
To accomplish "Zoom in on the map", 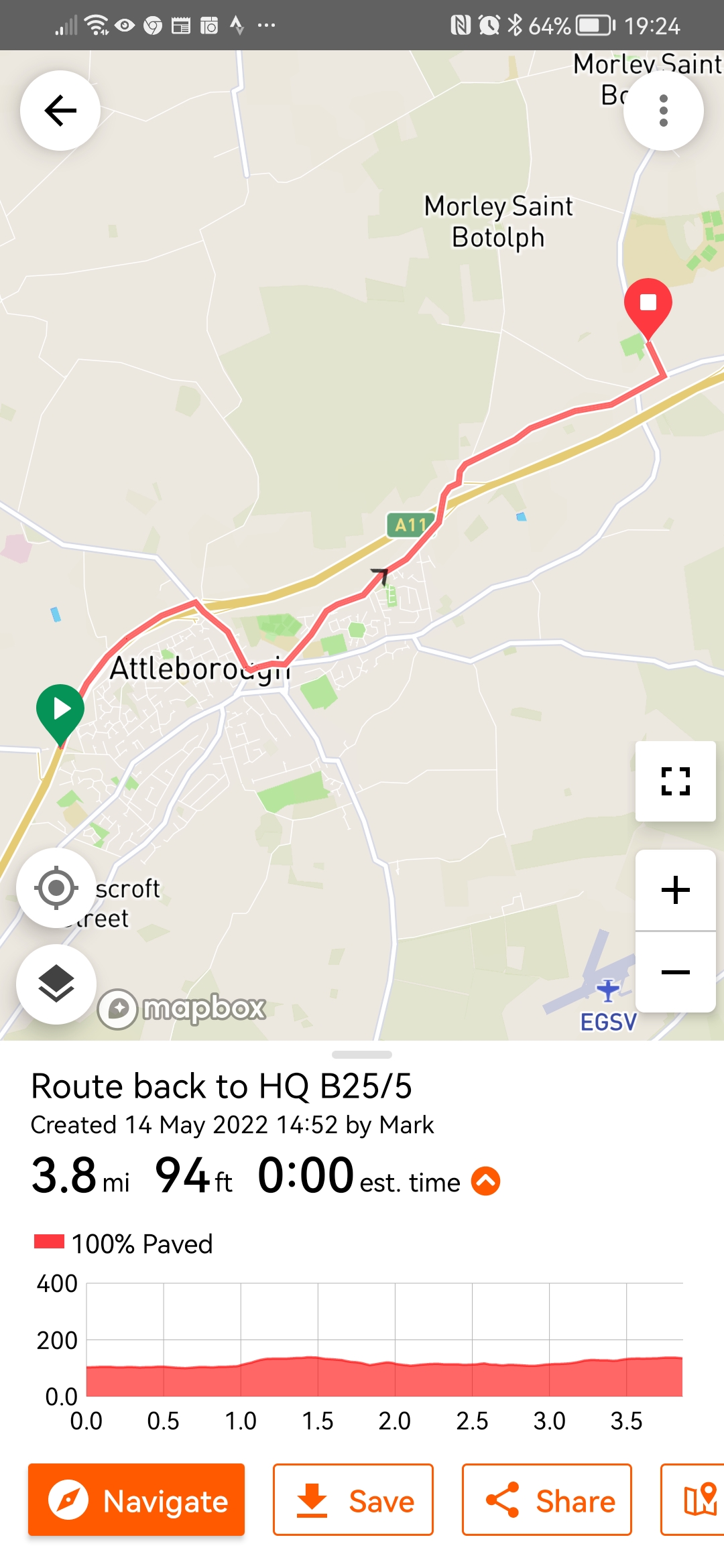I will (x=675, y=890).
